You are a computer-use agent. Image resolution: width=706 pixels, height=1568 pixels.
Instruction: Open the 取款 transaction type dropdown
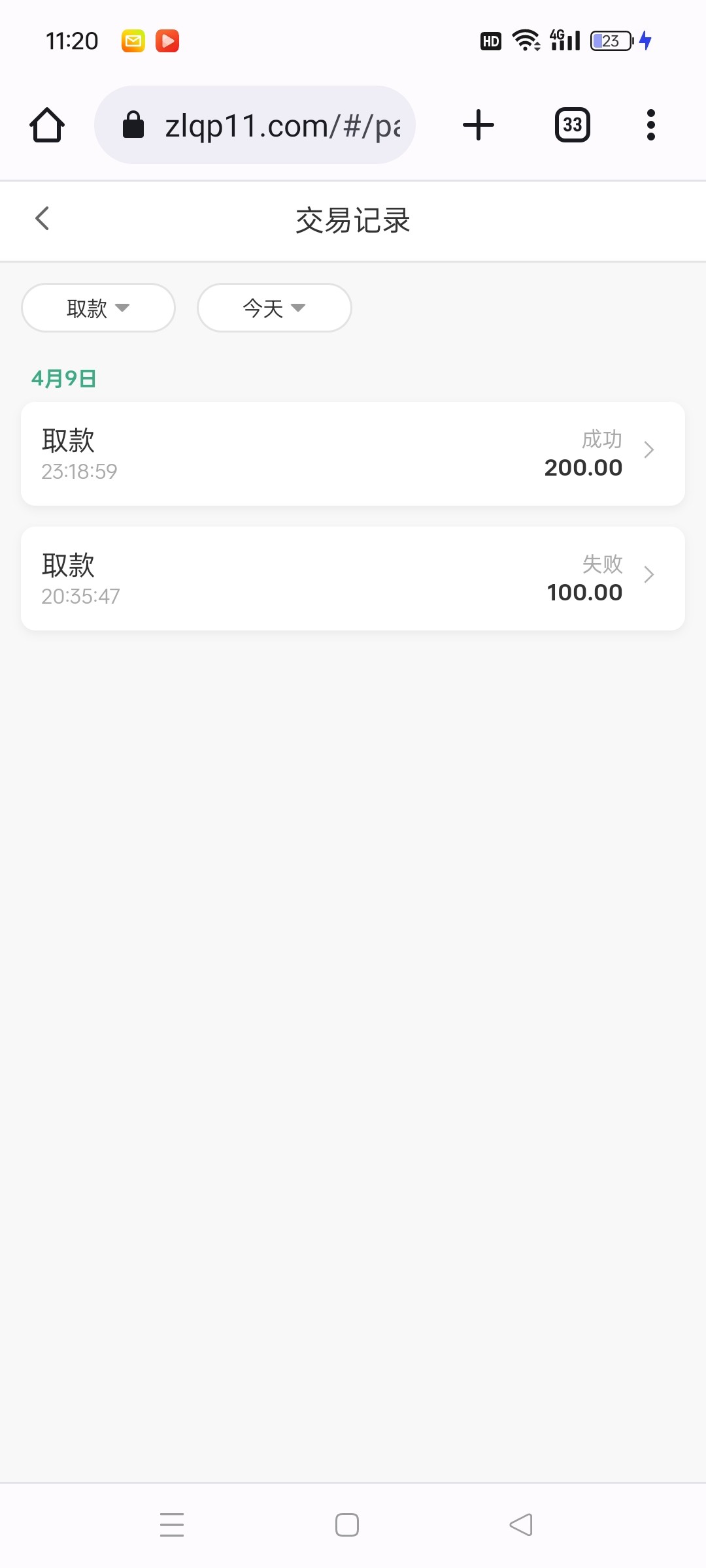[98, 308]
